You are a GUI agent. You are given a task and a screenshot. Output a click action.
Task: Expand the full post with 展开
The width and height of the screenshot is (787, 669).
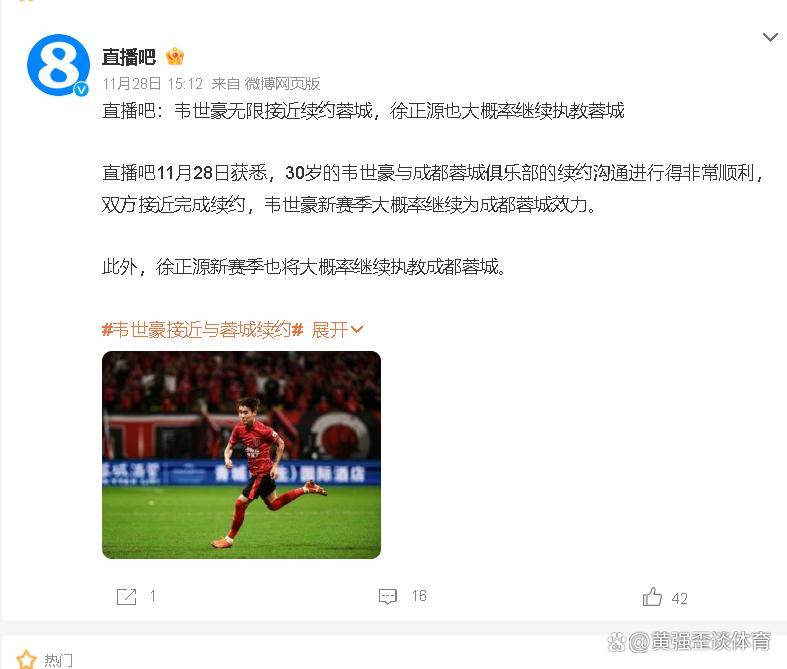(x=337, y=329)
